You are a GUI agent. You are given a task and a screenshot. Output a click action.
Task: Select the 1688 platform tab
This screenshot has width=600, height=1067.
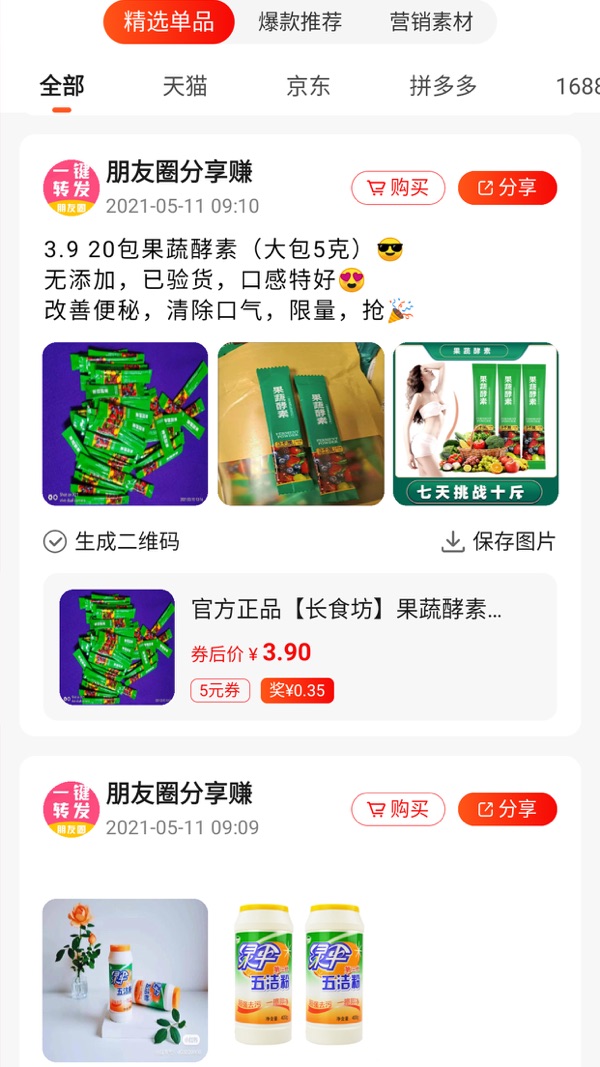(577, 86)
